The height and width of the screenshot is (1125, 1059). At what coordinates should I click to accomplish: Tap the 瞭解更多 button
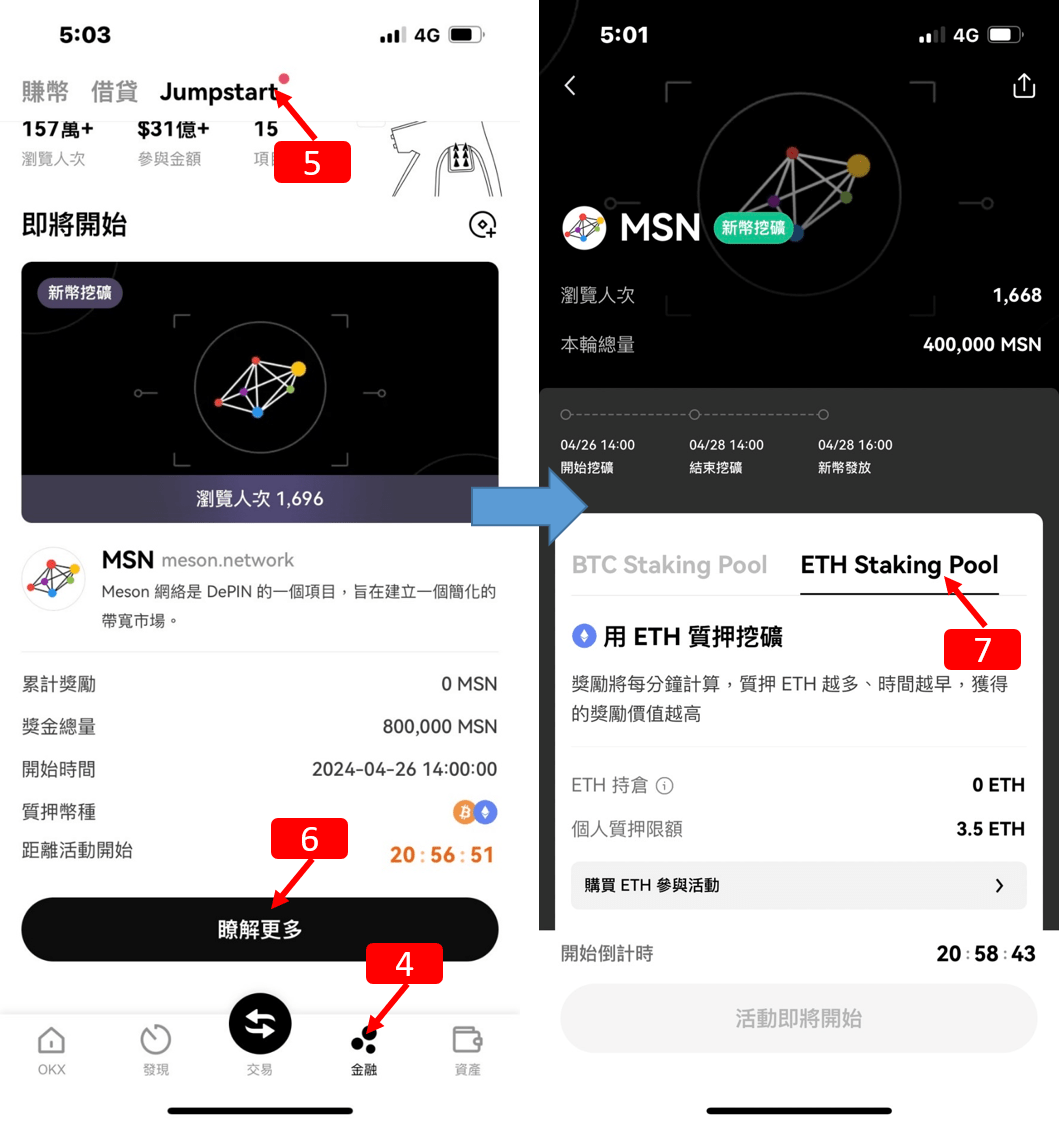click(259, 929)
